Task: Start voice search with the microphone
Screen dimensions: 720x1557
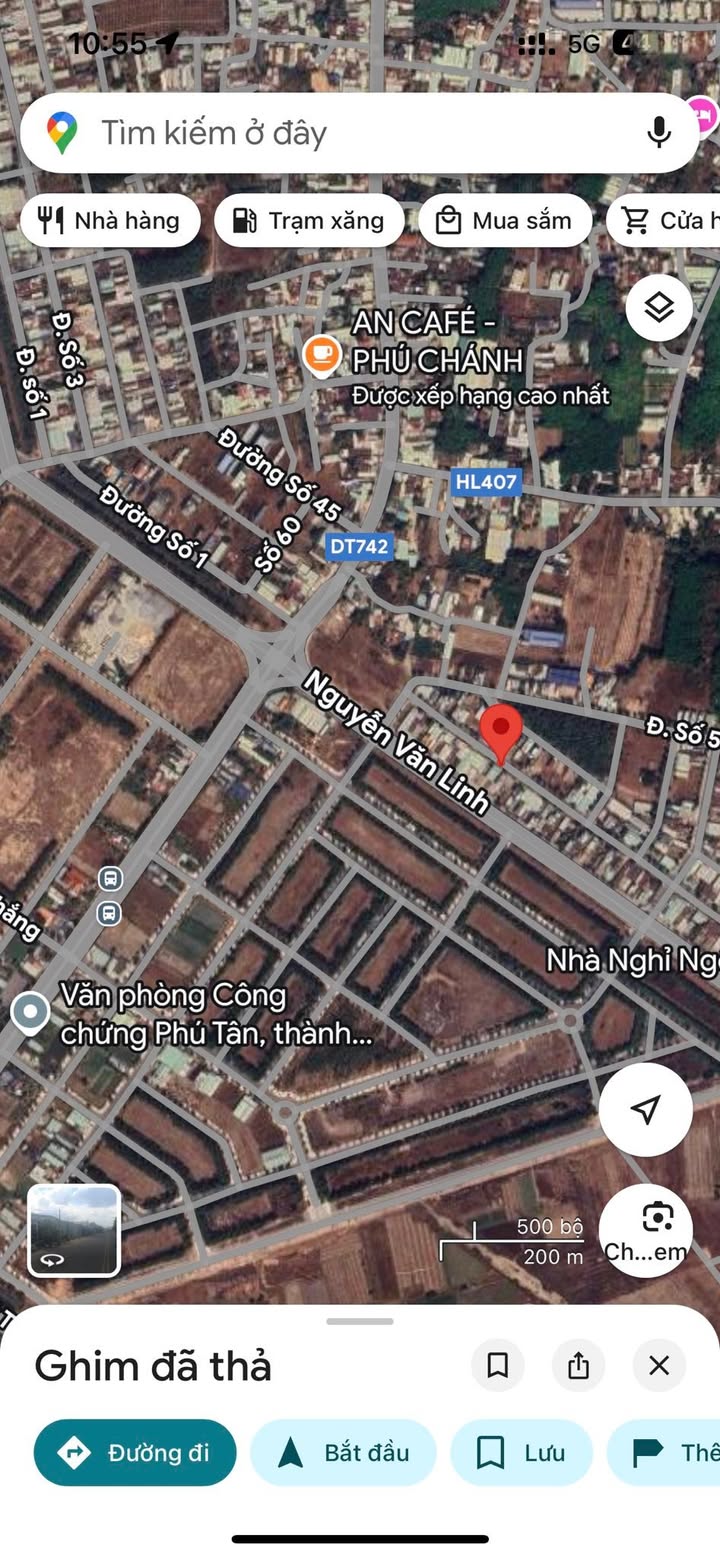Action: 658,133
